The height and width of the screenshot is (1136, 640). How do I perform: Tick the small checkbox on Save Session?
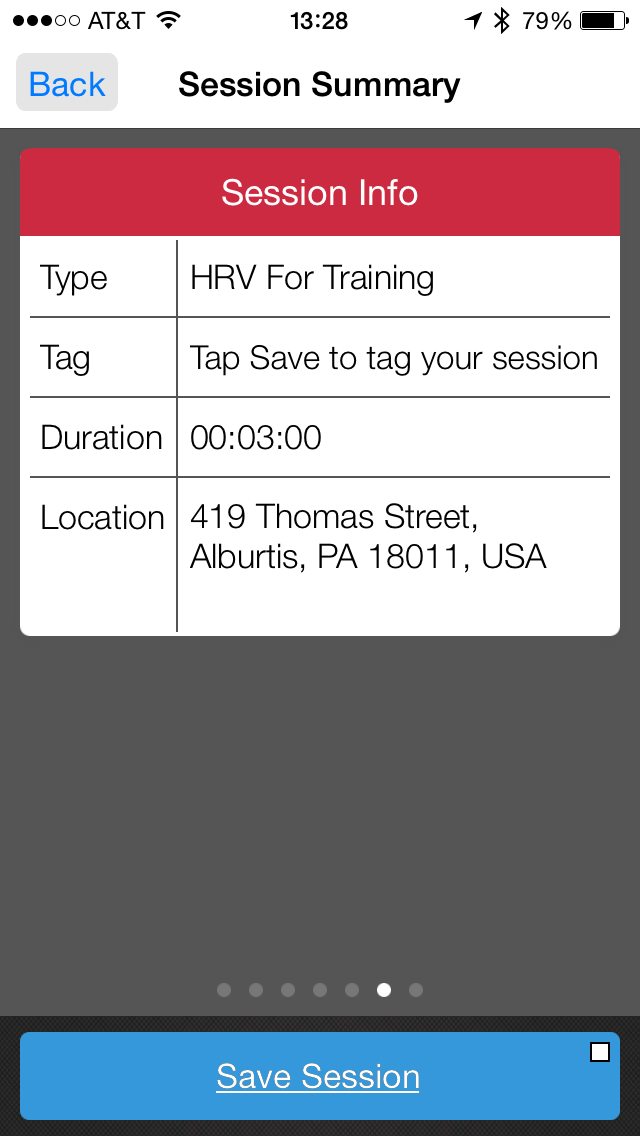[600, 1051]
